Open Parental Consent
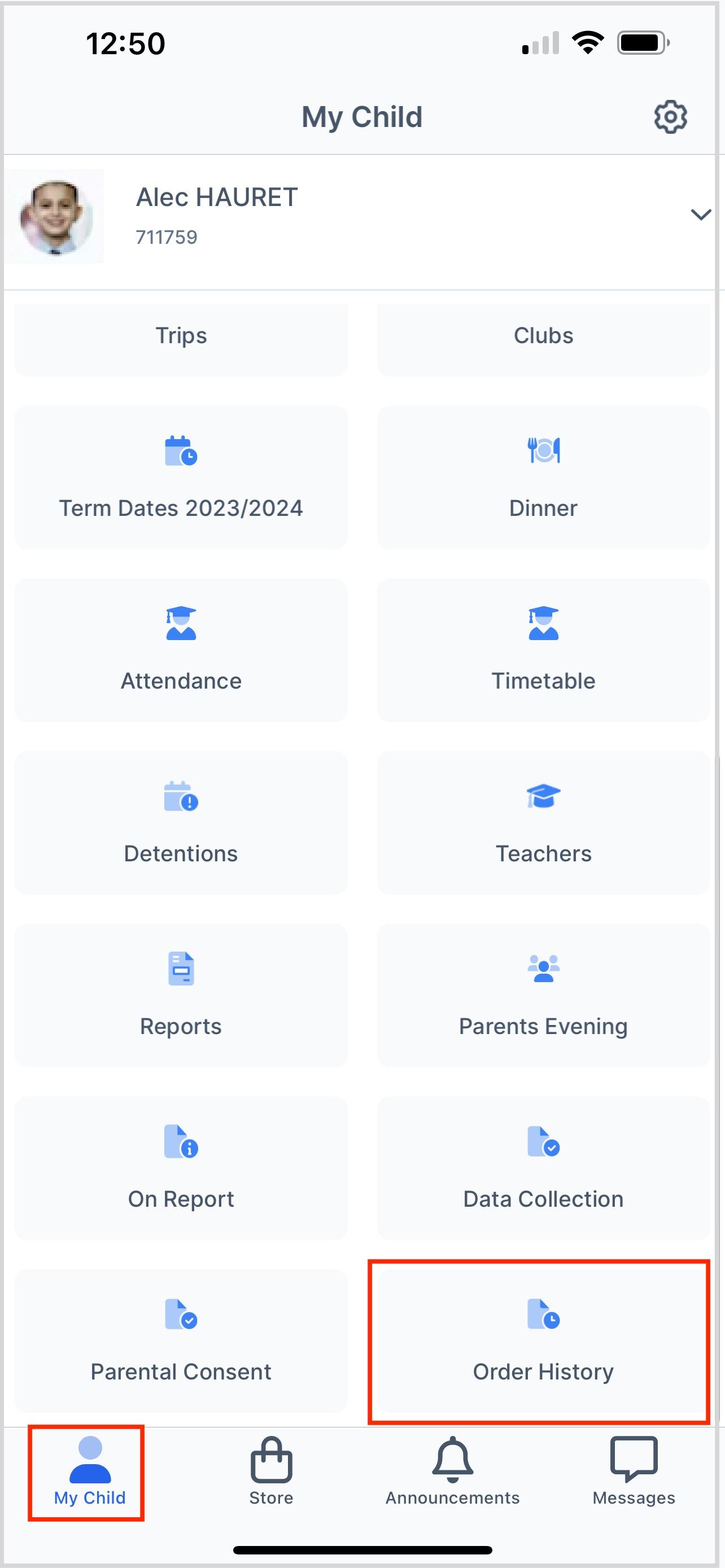This screenshot has width=725, height=1568. tap(181, 1342)
